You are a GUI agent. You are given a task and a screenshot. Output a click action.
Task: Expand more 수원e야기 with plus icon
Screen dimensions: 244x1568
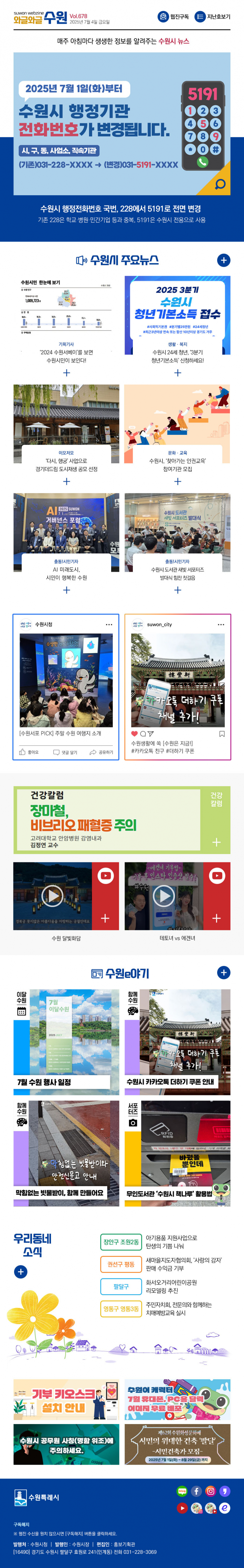223,973
